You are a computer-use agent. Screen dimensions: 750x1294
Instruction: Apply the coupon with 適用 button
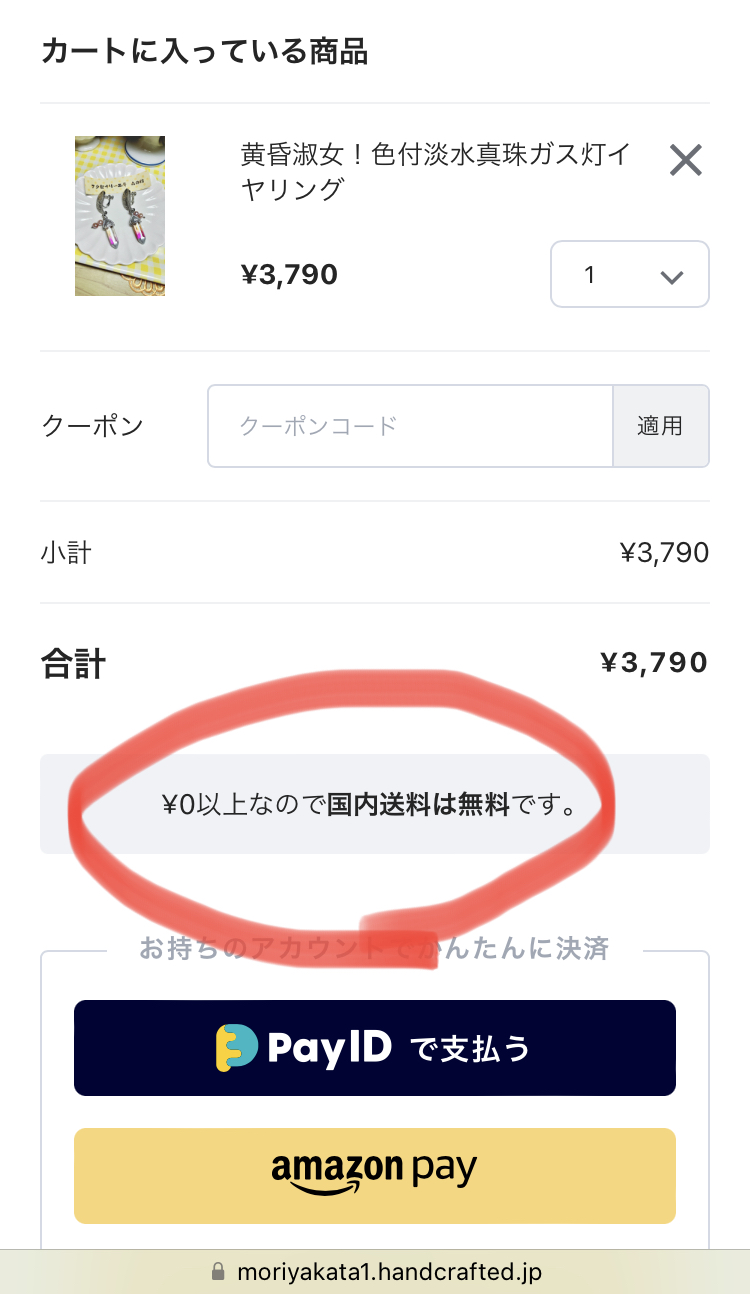660,426
